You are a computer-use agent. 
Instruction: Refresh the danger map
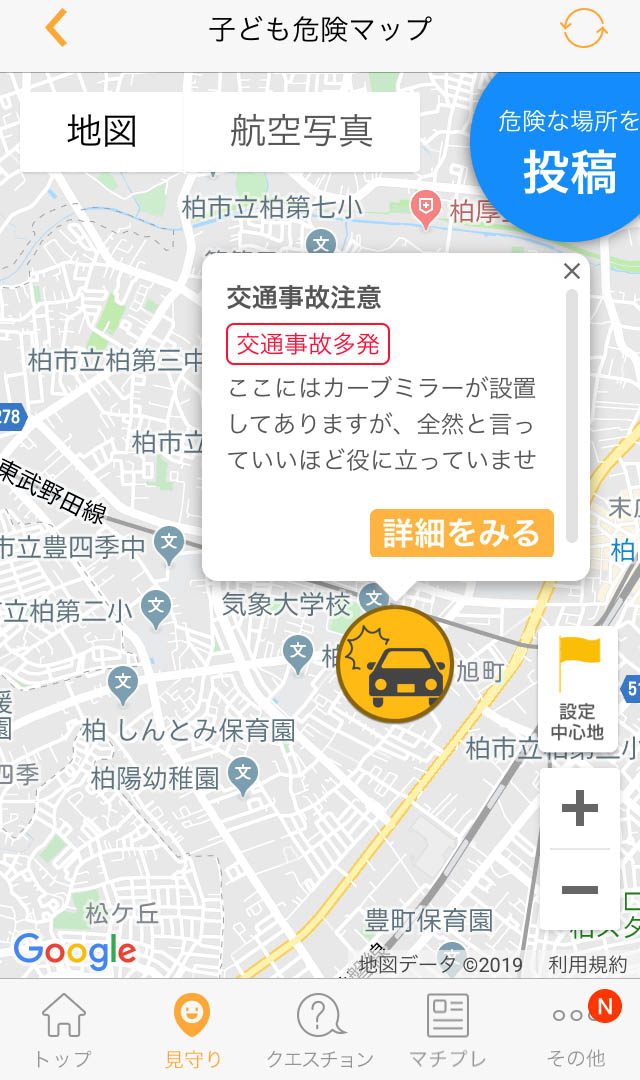click(583, 28)
